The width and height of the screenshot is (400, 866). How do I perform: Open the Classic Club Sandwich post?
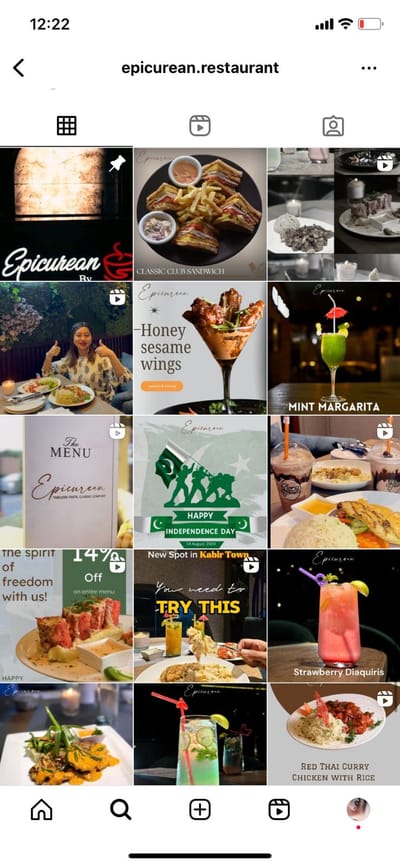tap(200, 214)
